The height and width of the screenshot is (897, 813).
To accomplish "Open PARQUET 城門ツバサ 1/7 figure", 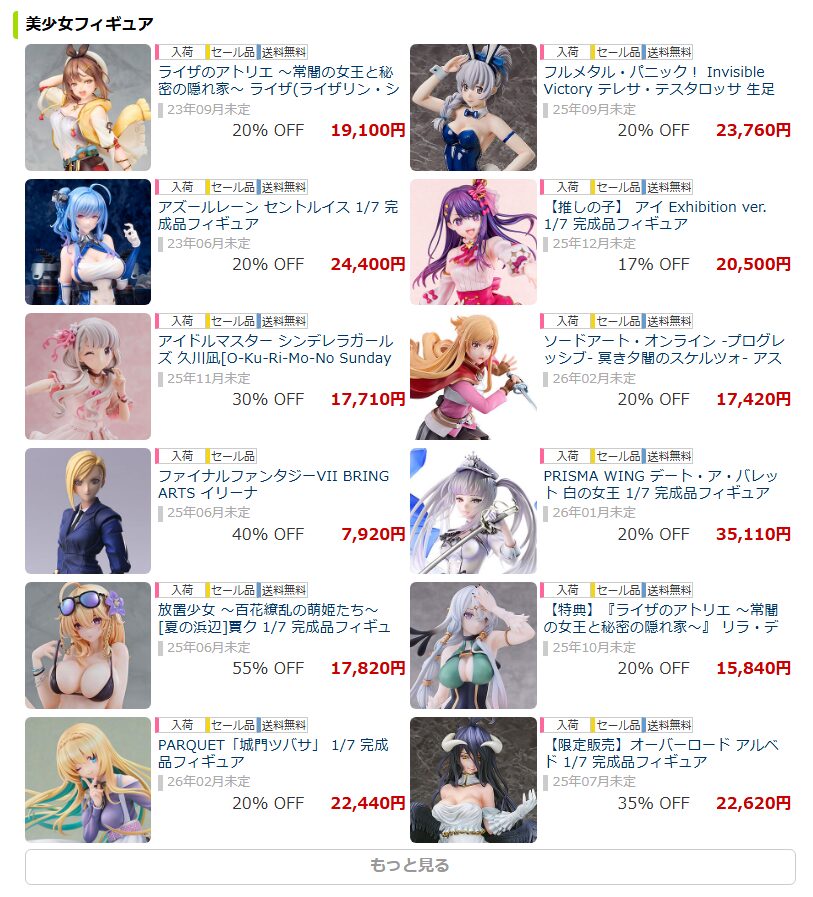I will 273,752.
